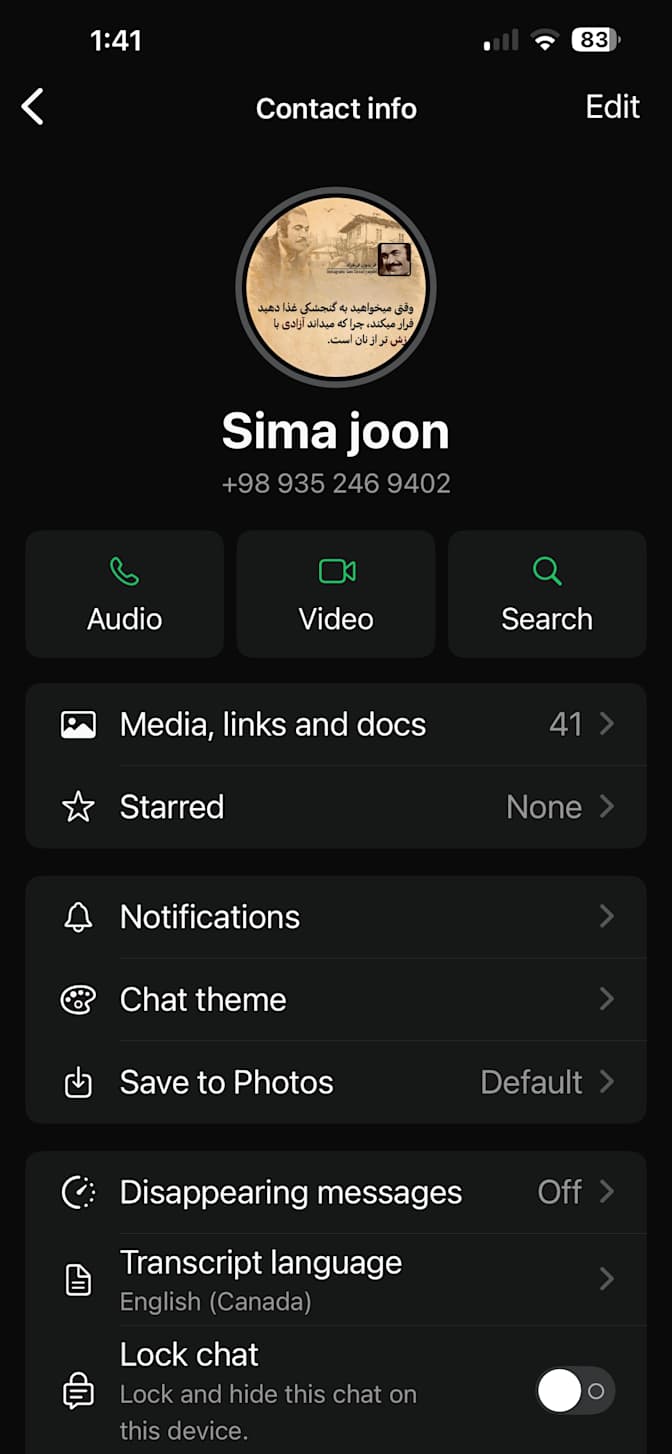
Task: Open Notifications settings
Action: point(336,917)
